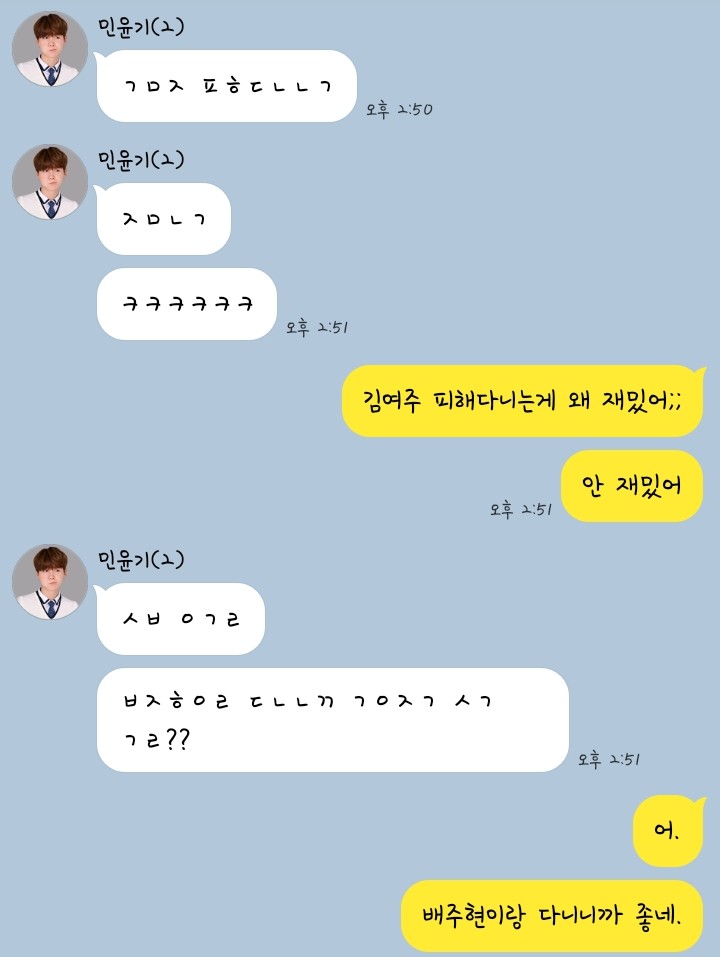Open 민윤기's avatar above the ㄱㅁㅈ ㅍㅎㄷㄴㄴㄱ message
Screen dimensions: 720x957
coord(49,49)
